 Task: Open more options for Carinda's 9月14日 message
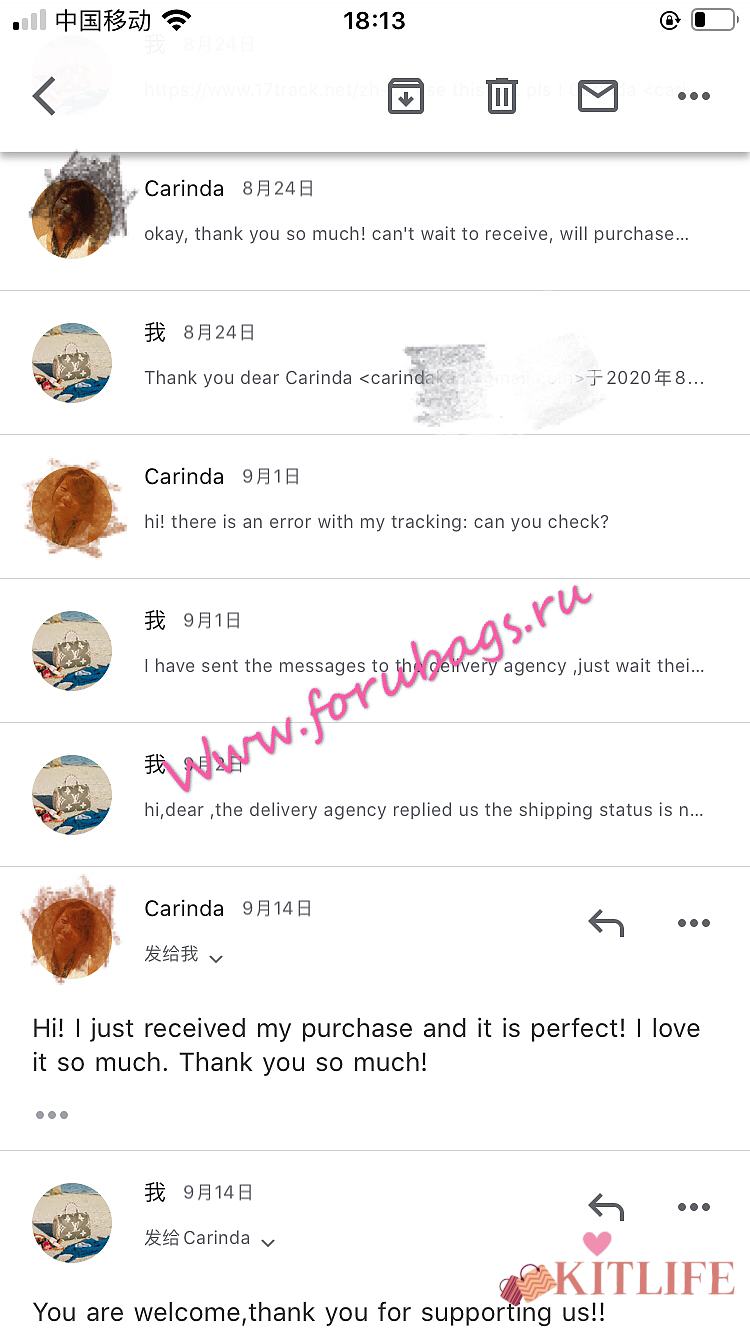693,923
